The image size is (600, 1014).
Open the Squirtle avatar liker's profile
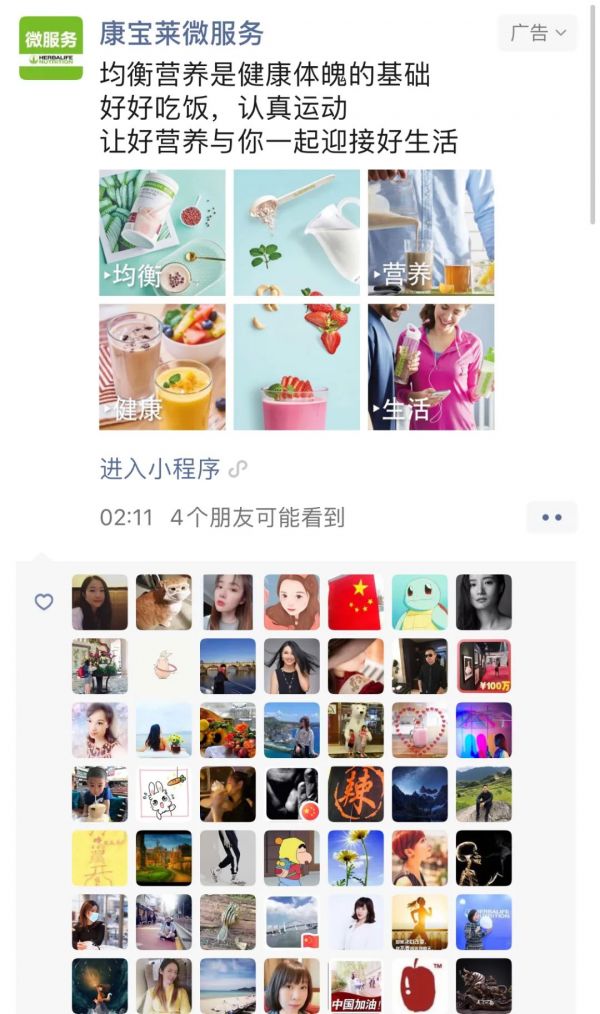(420, 602)
